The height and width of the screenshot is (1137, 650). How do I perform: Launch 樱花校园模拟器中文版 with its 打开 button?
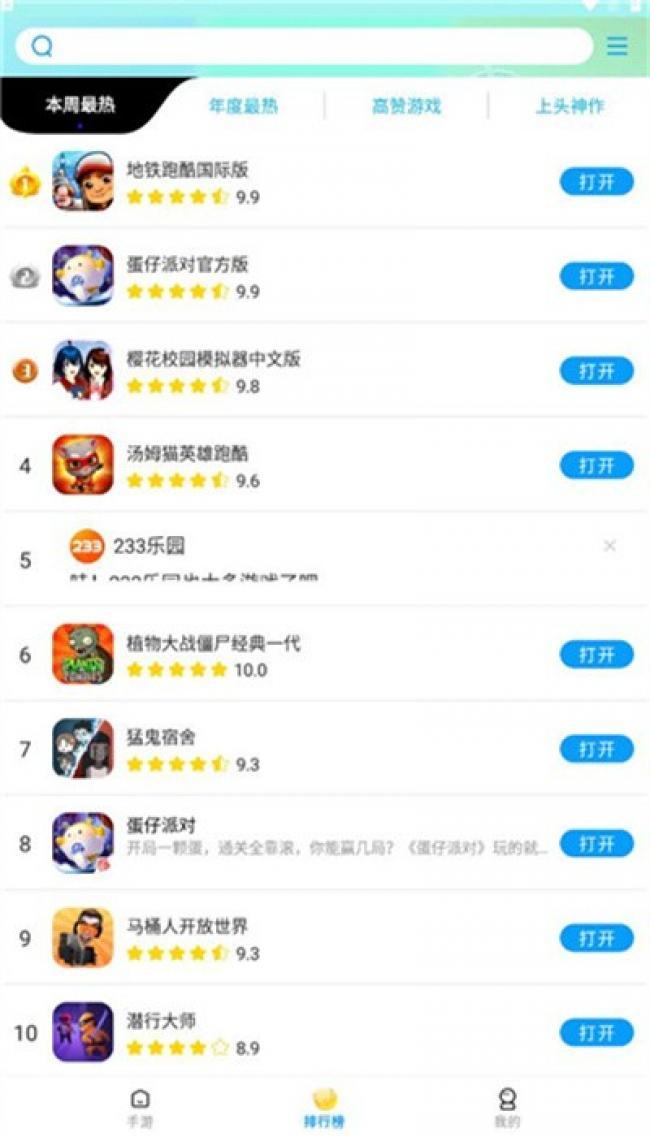click(596, 371)
